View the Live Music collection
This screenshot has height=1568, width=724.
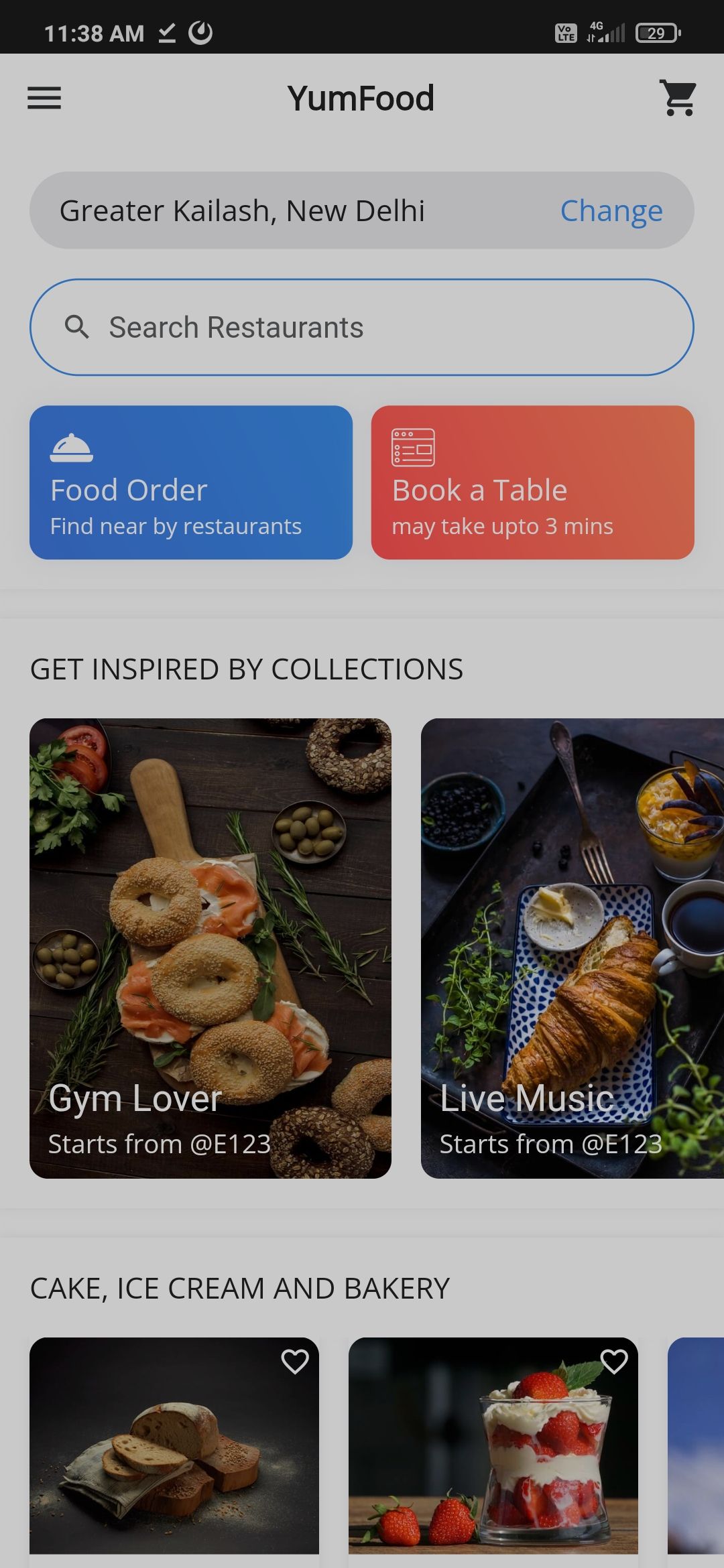(x=571, y=948)
